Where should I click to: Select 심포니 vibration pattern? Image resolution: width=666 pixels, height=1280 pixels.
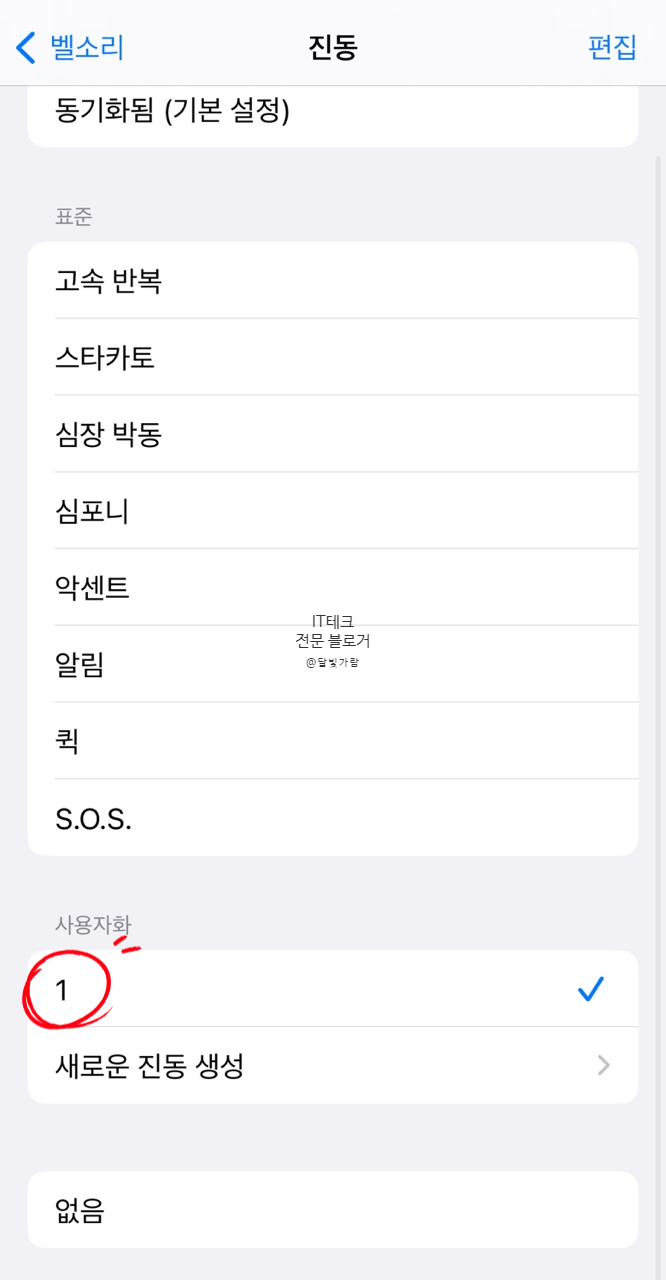(332, 511)
